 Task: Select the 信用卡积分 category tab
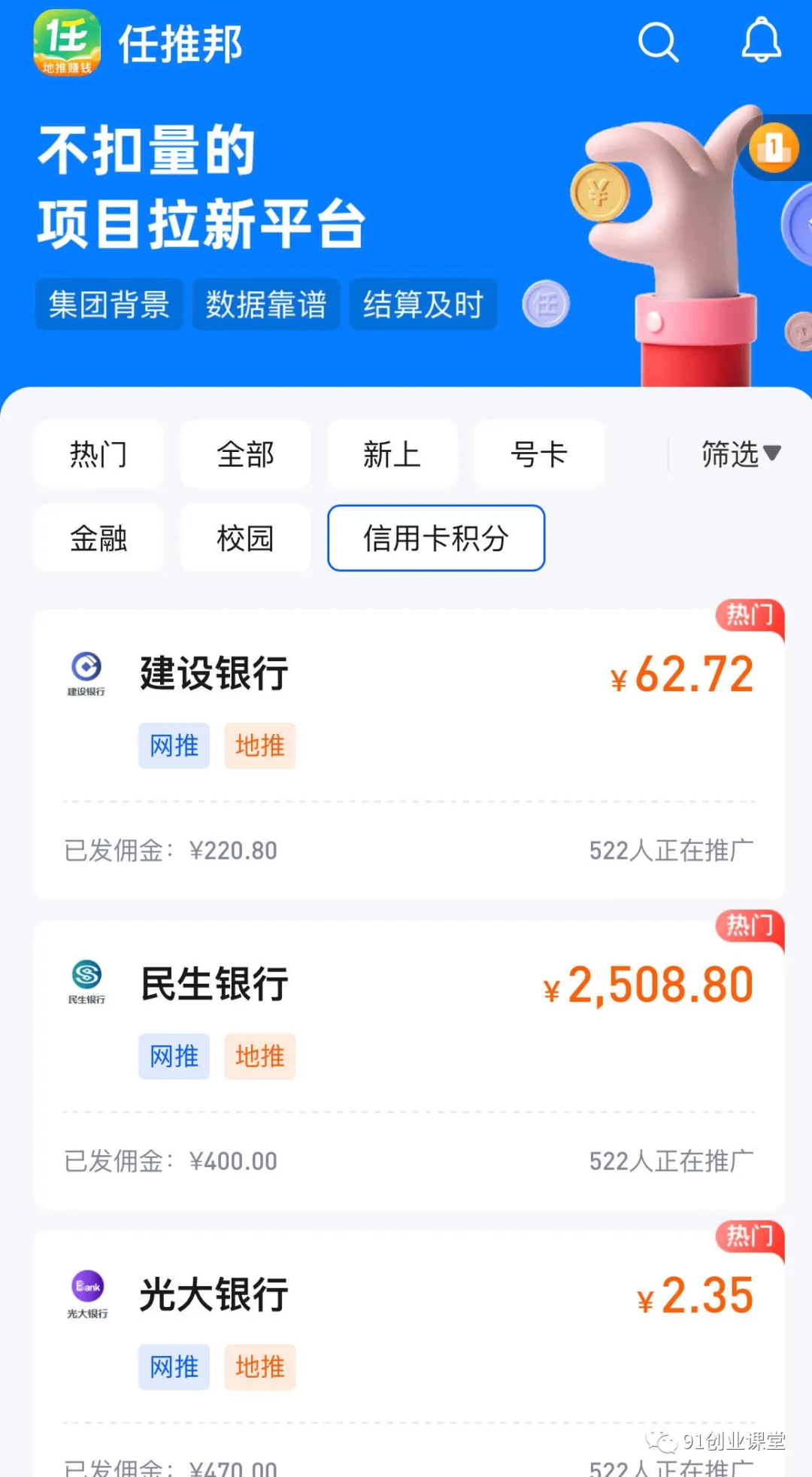coord(435,538)
